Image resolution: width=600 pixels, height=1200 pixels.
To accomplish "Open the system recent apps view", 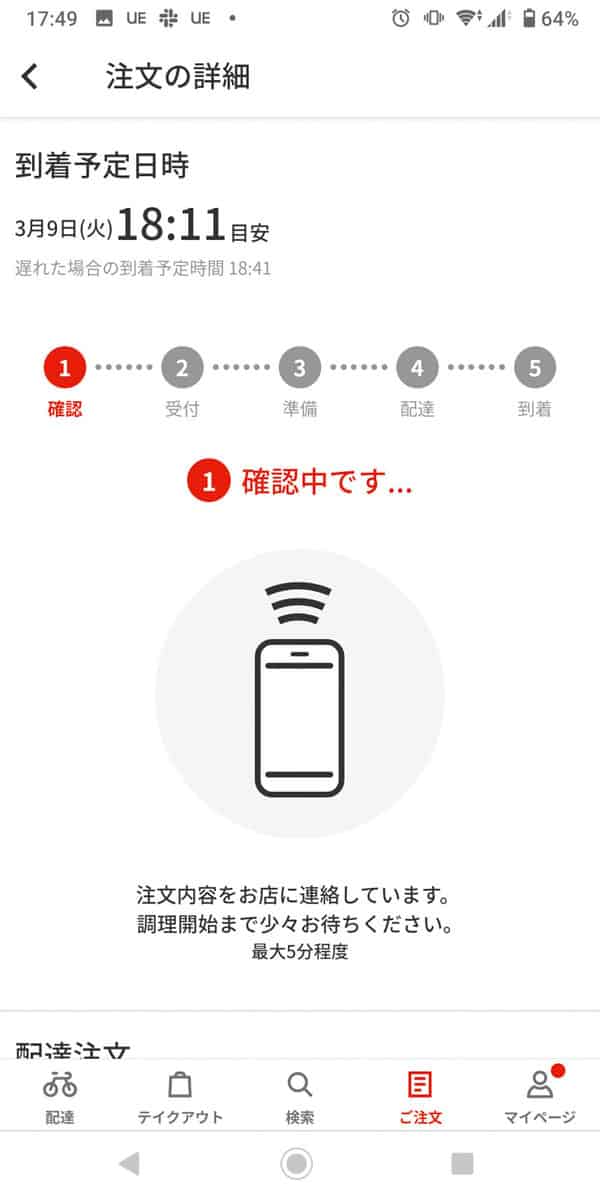I will click(x=461, y=1163).
